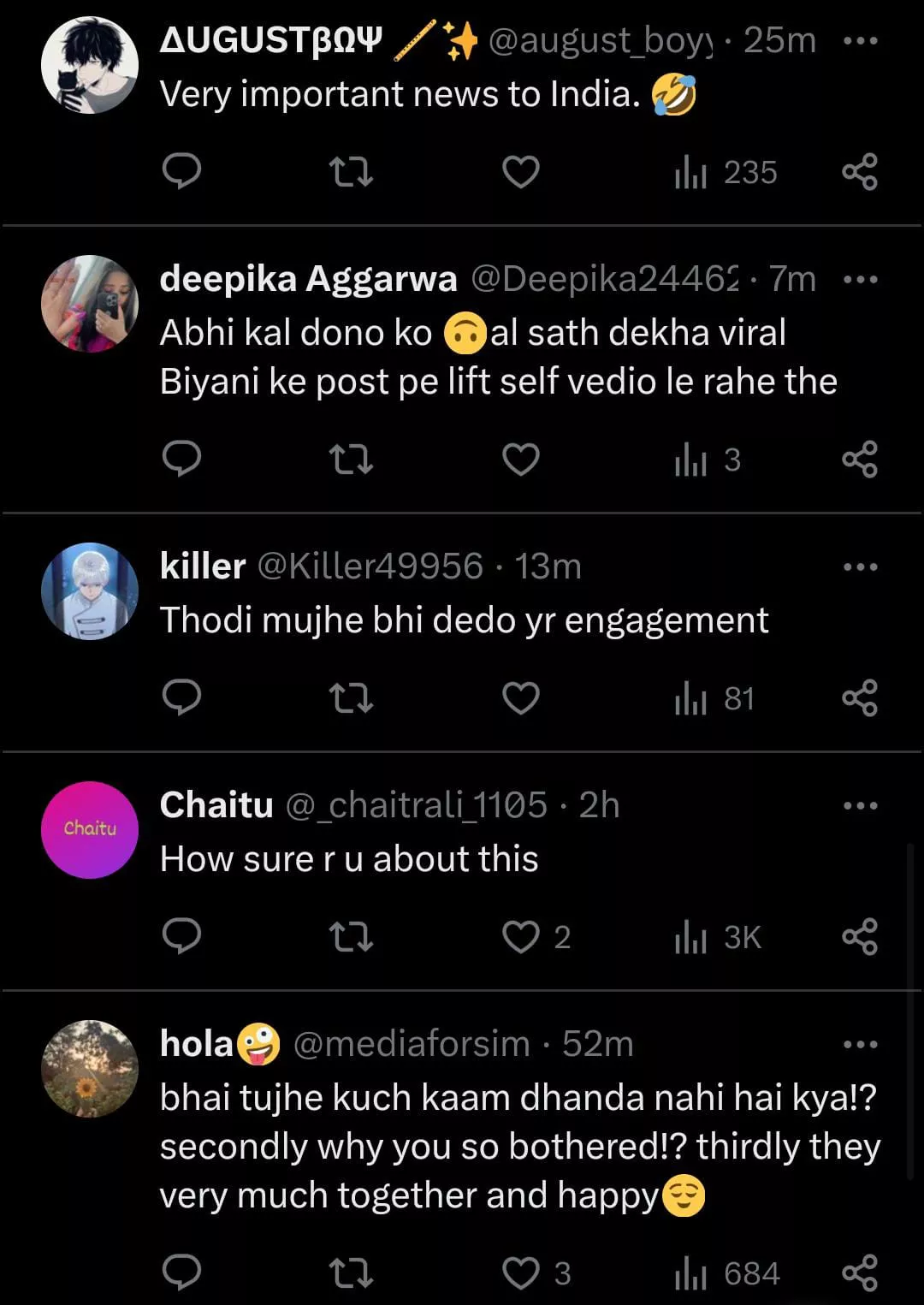Reply to deepika Aggarwa's tweet
The height and width of the screenshot is (1305, 924).
tap(181, 460)
